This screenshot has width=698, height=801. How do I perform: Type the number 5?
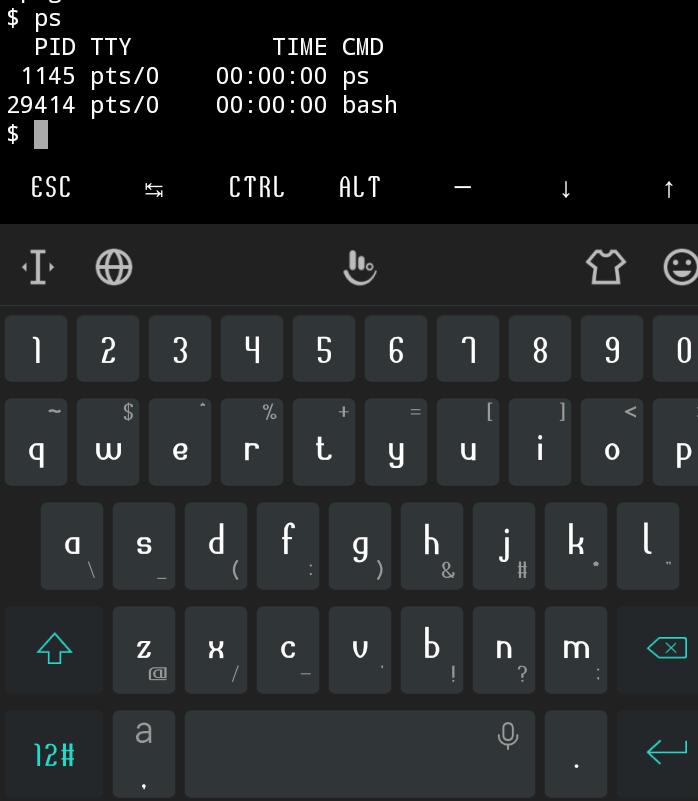coord(324,349)
